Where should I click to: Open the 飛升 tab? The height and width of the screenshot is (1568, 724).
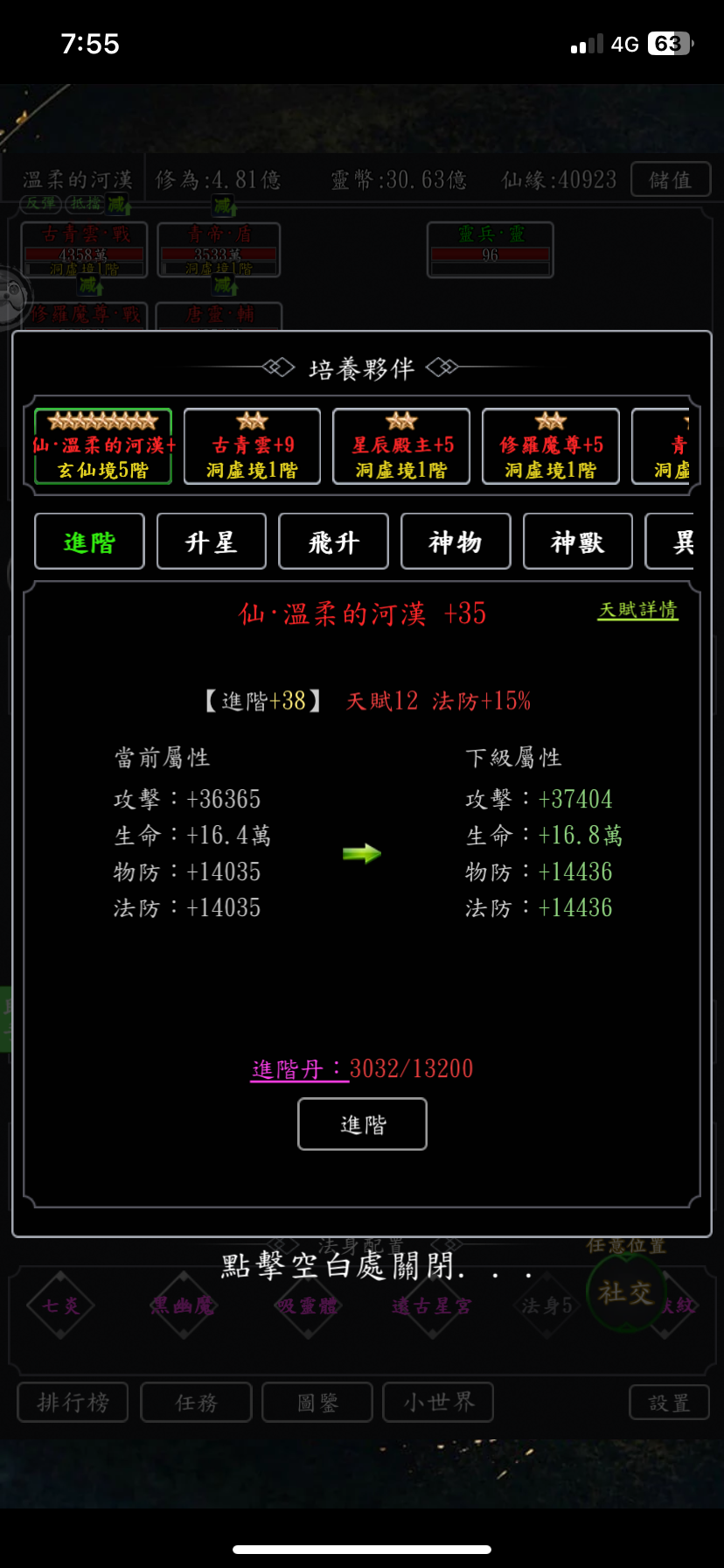point(333,542)
